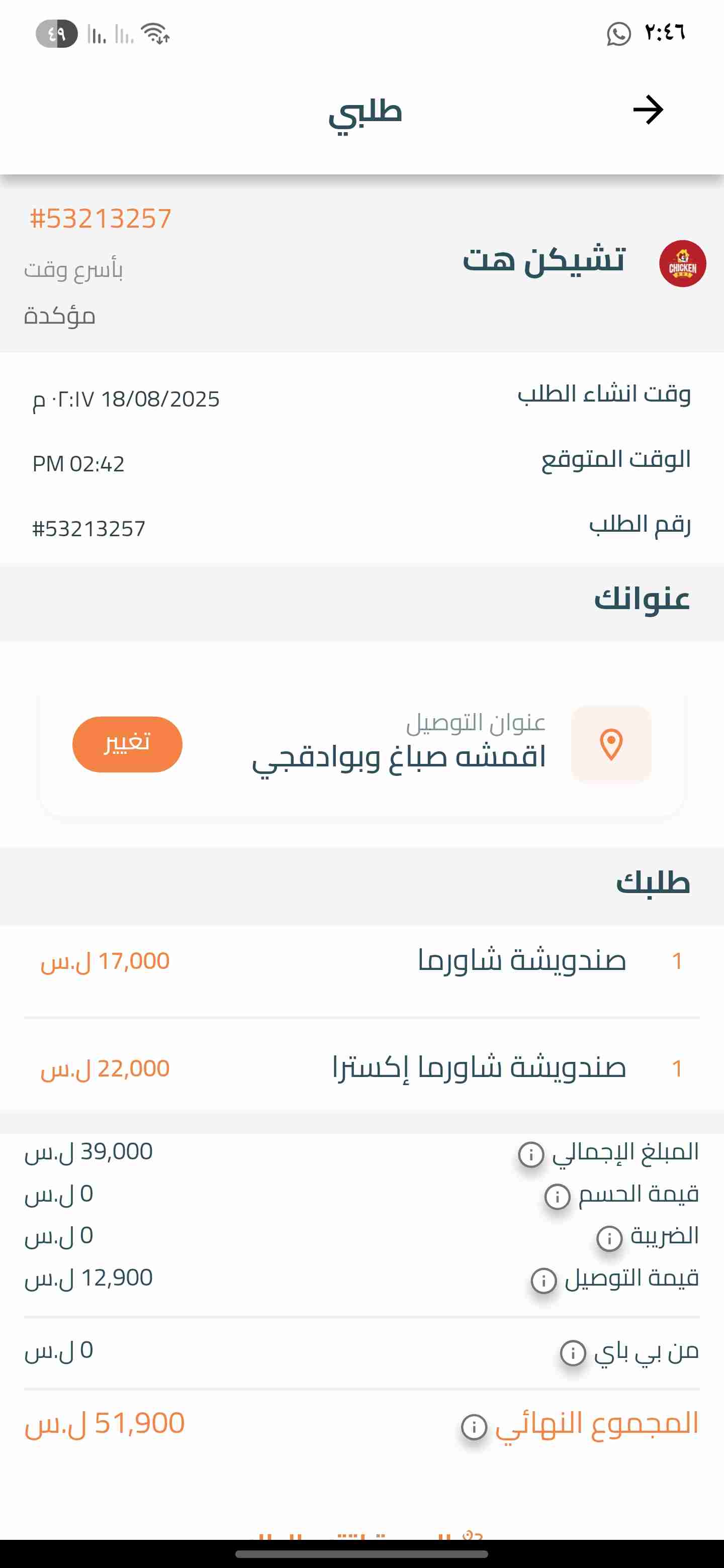Show info for من بي باي
The width and height of the screenshot is (724, 1568).
pyautogui.click(x=573, y=1352)
